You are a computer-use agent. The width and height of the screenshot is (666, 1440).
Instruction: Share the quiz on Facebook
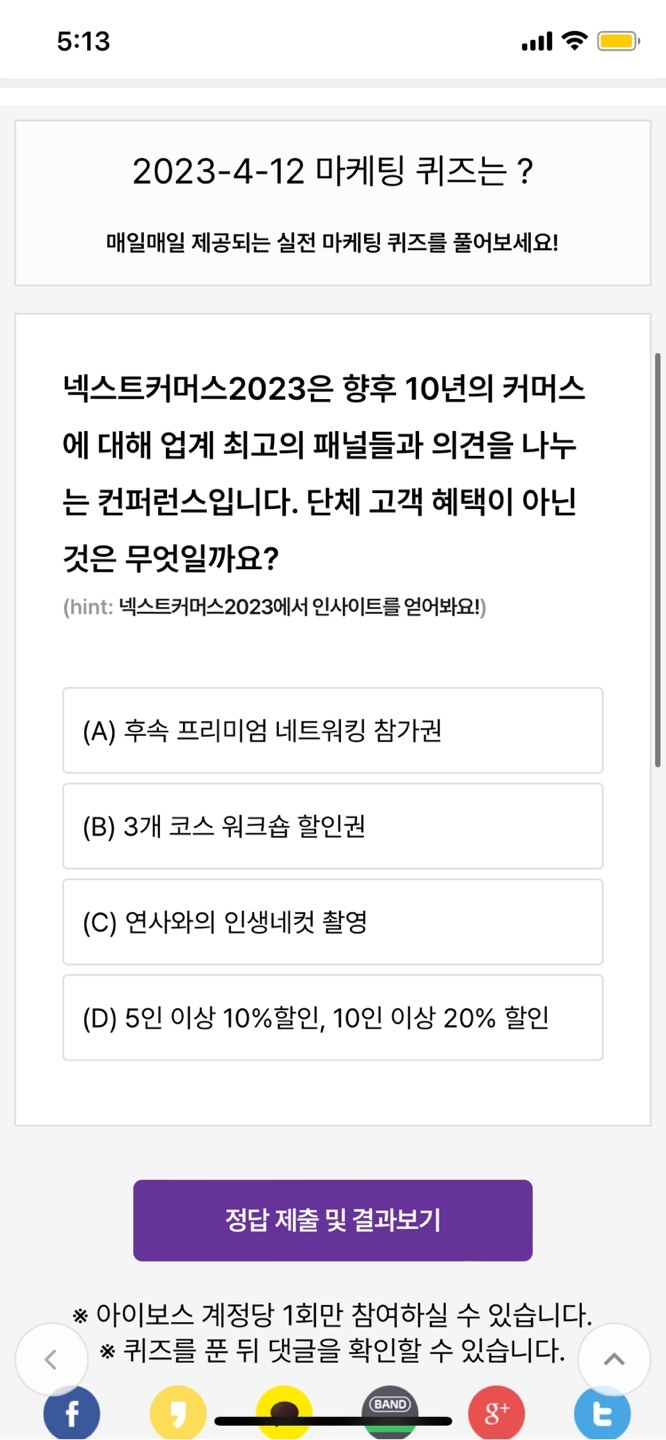pyautogui.click(x=72, y=1413)
